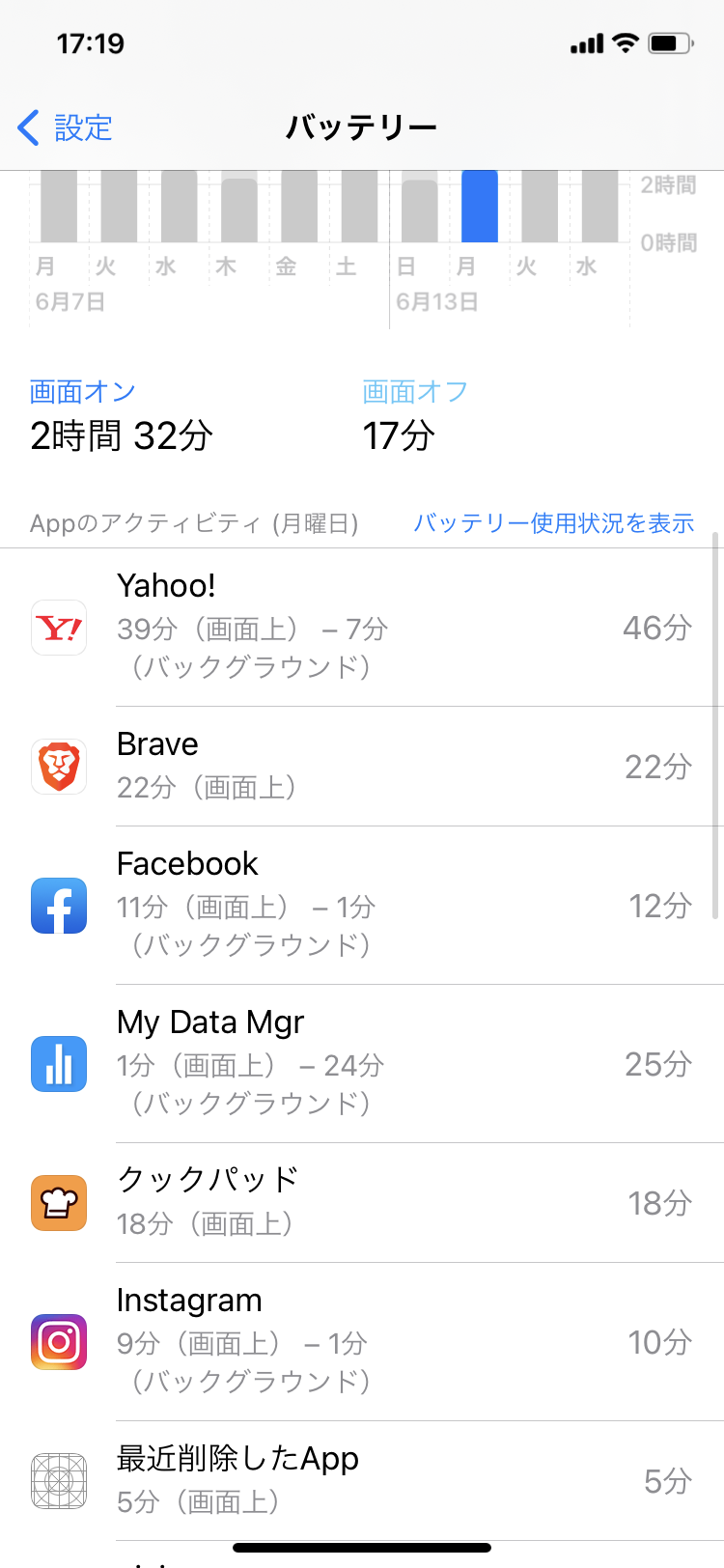The height and width of the screenshot is (1568, 724).
Task: Tap the My Data Mgr row
Action: pyautogui.click(x=362, y=1064)
